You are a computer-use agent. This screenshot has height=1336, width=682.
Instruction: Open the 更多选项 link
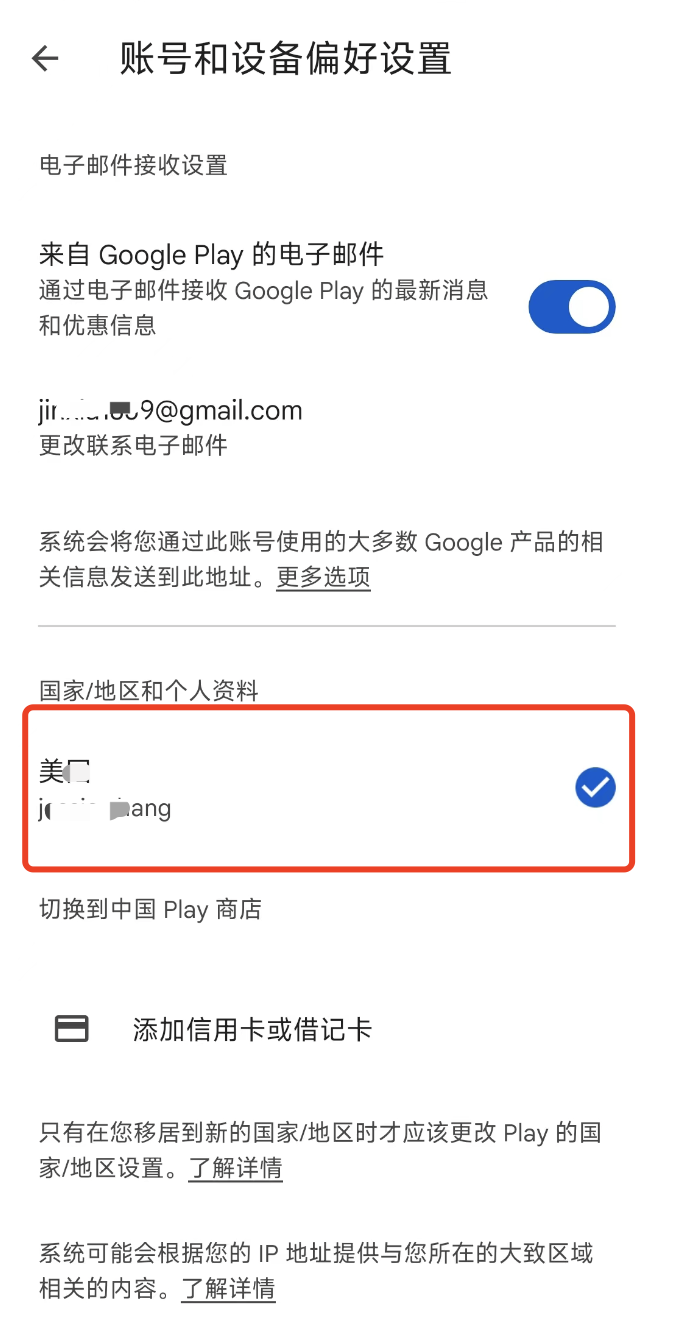[323, 577]
